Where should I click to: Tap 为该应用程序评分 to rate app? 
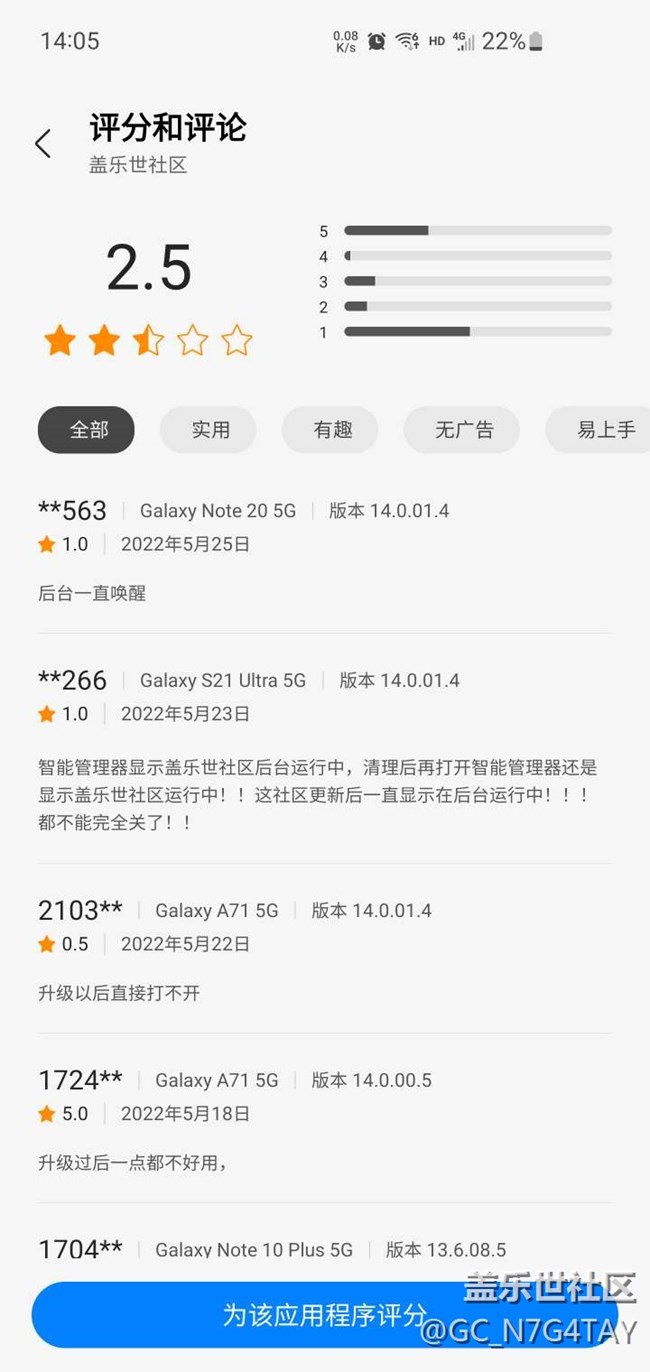click(x=324, y=1314)
